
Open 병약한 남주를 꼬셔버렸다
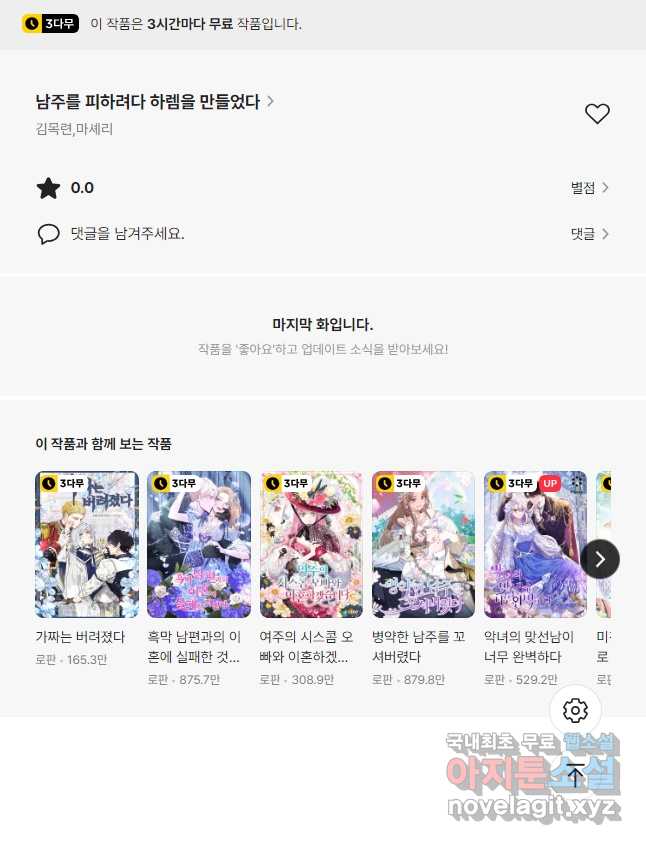(423, 545)
